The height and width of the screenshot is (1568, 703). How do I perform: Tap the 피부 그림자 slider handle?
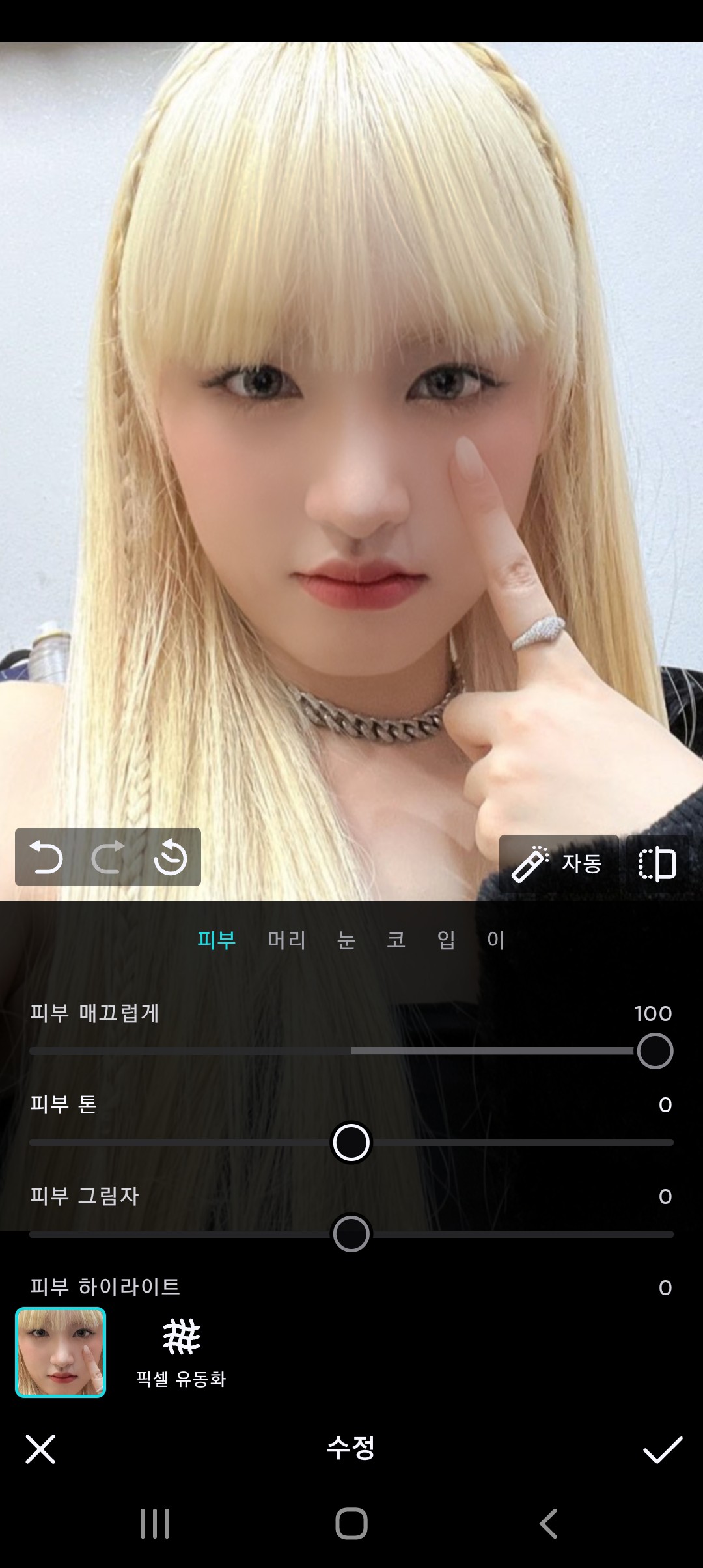(x=351, y=1233)
